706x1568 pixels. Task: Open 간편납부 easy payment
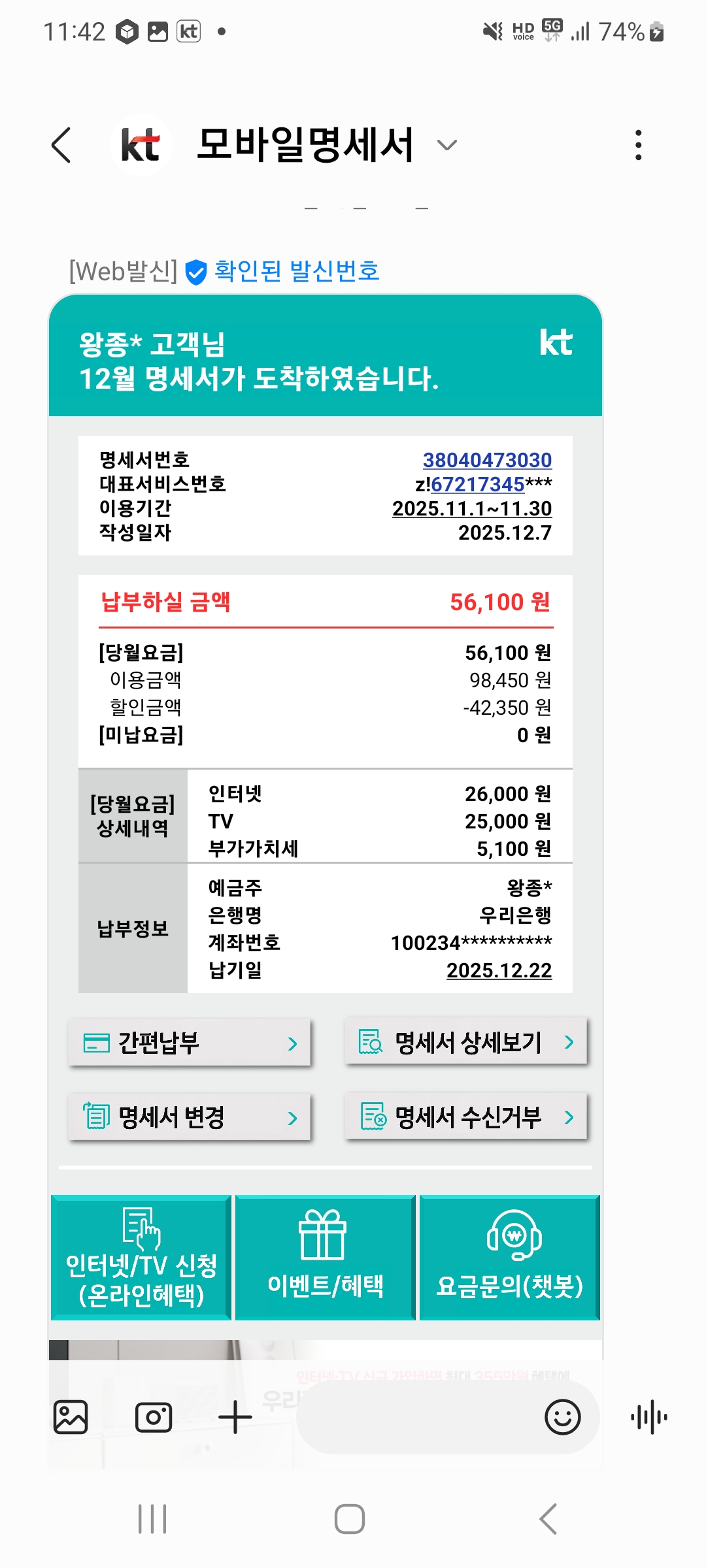(x=190, y=1043)
